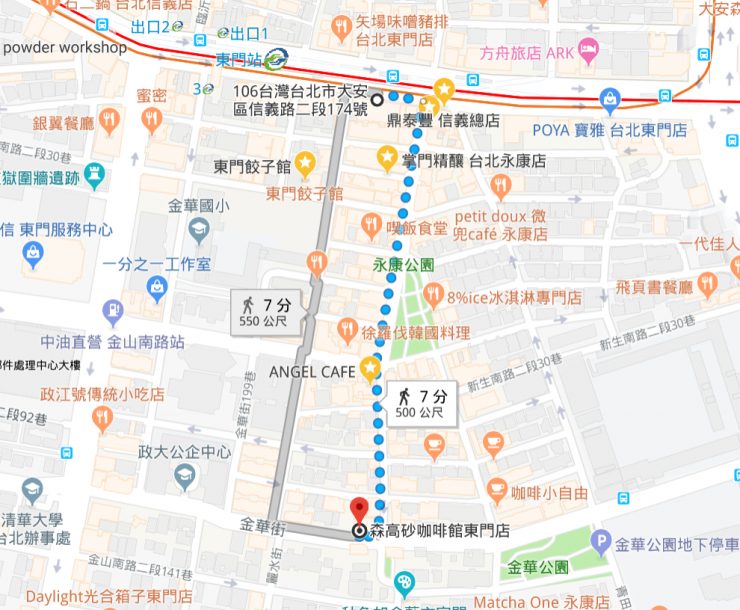Image resolution: width=740 pixels, height=610 pixels.
Task: Tap the 7分 500公尺 route label
Action: pyautogui.click(x=415, y=401)
